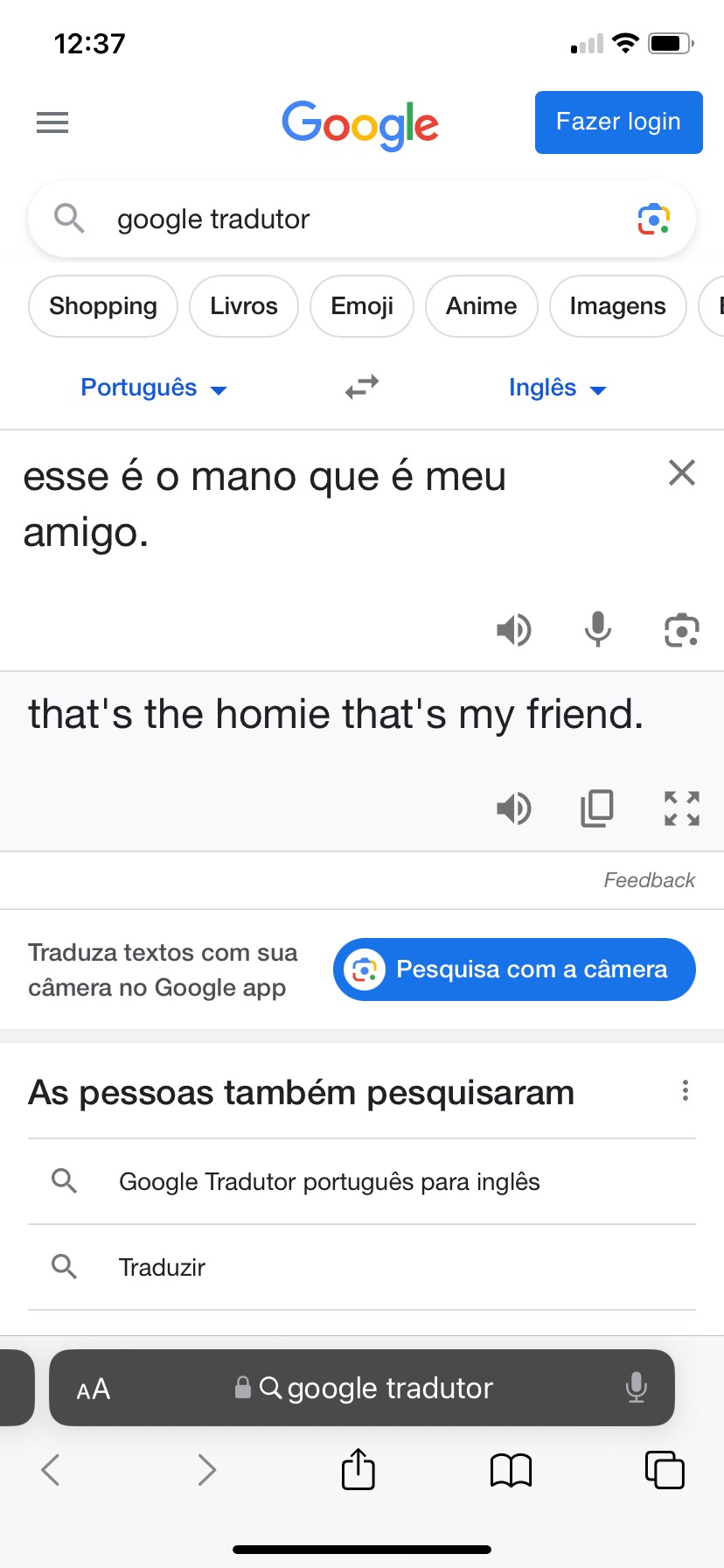Screen dimensions: 724x1568
Task: Swap the source and target languages
Action: click(x=361, y=387)
